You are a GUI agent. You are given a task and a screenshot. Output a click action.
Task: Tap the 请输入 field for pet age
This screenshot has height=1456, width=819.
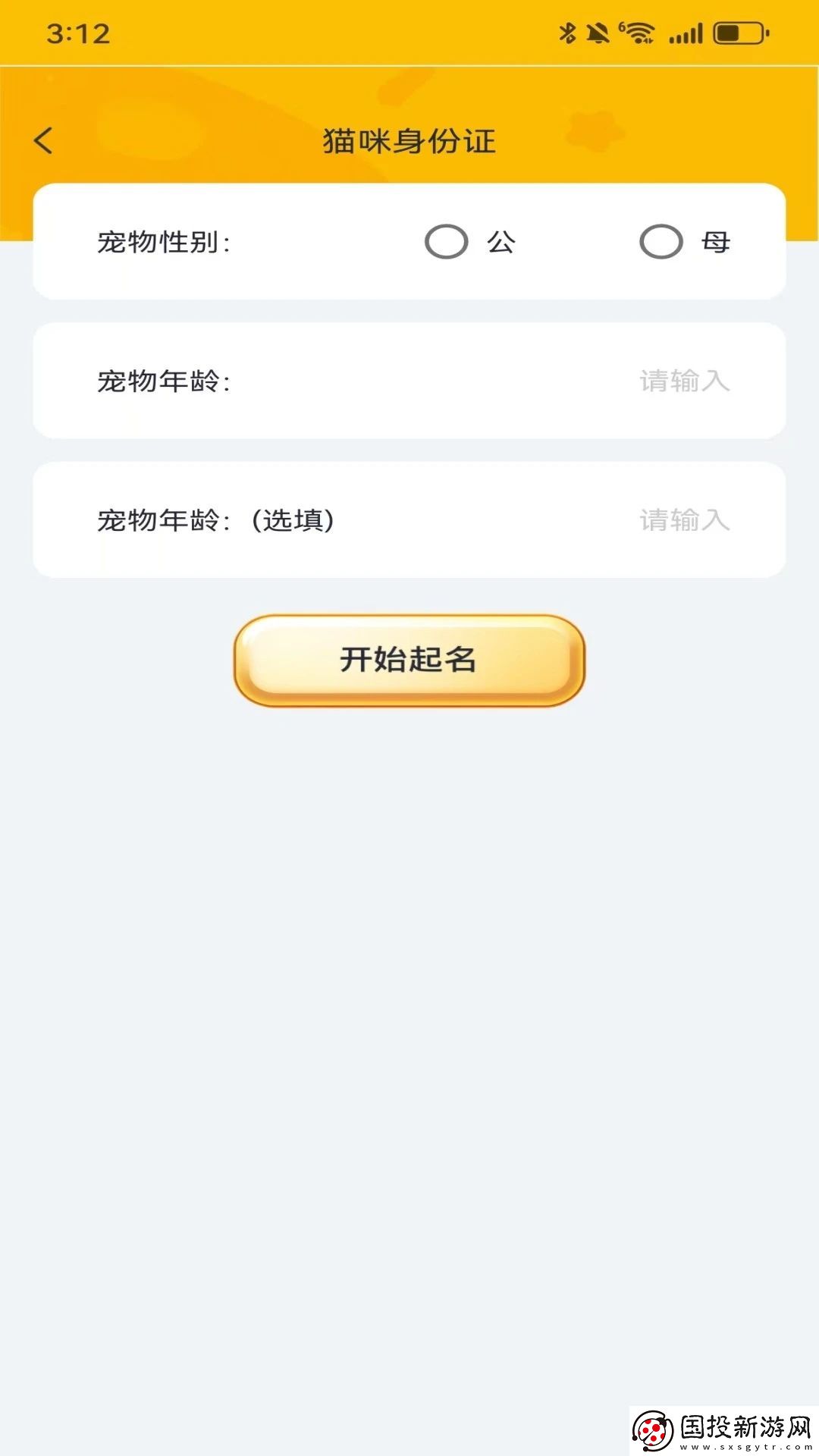click(x=685, y=381)
